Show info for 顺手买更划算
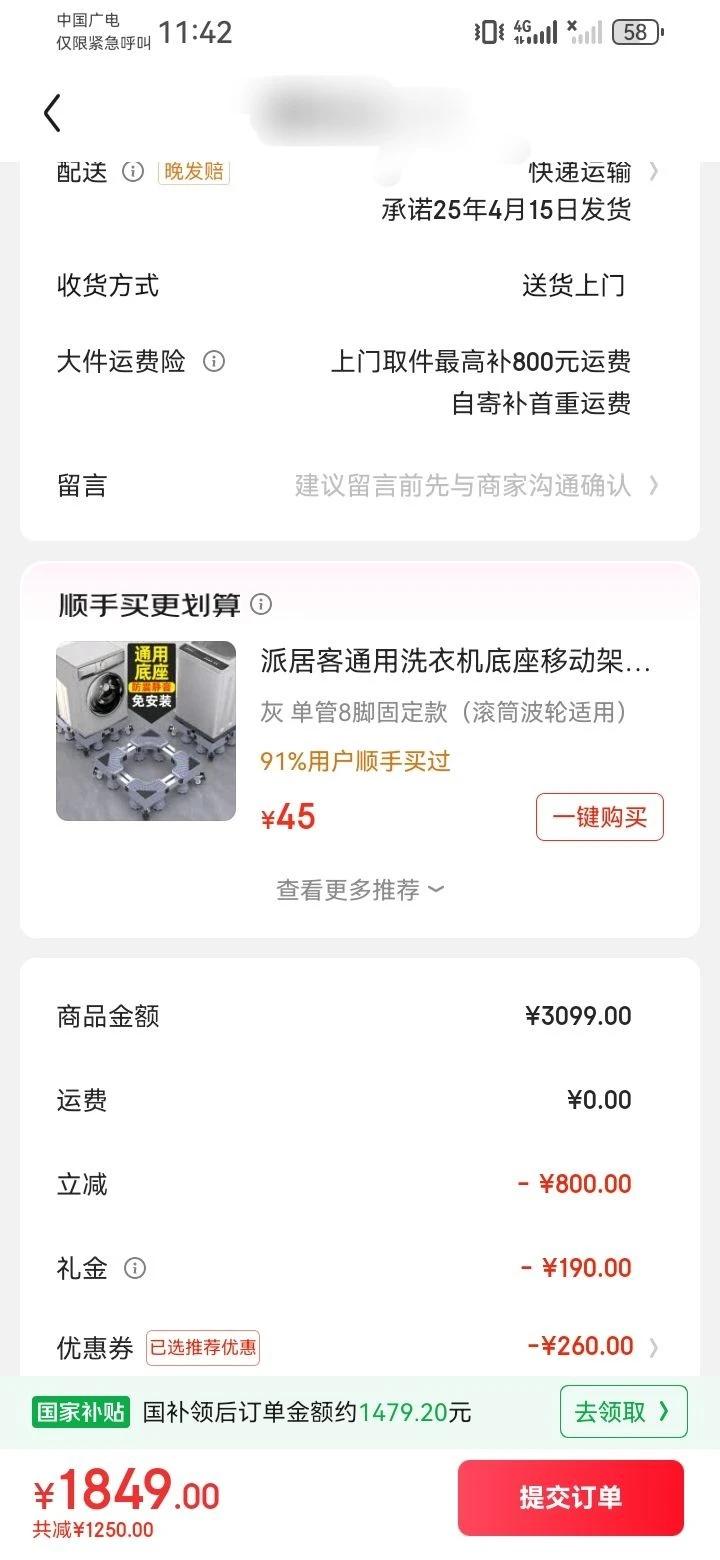720x1560 pixels. coord(261,604)
